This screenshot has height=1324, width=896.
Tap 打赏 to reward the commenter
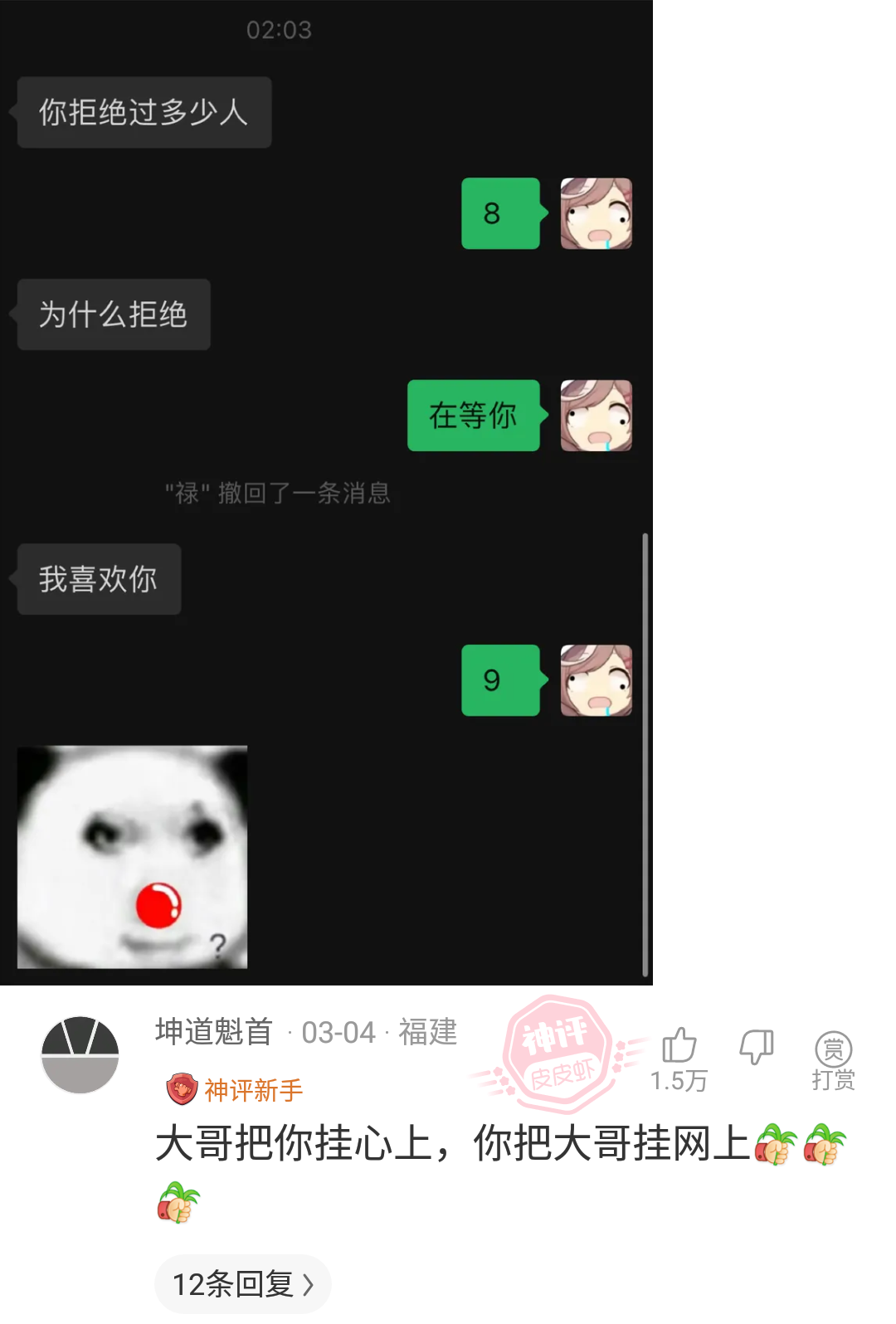[x=833, y=1059]
